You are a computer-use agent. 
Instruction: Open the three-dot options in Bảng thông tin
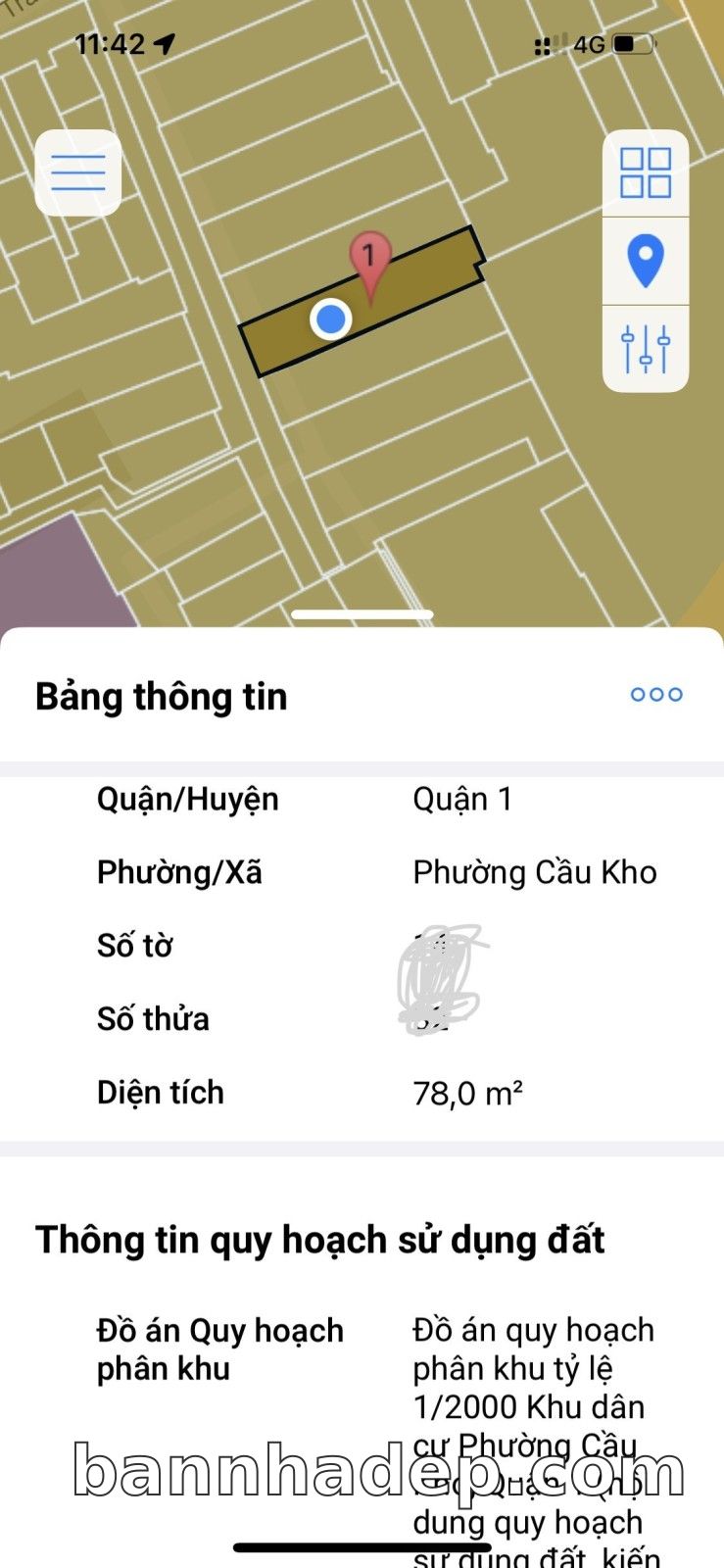pos(656,695)
